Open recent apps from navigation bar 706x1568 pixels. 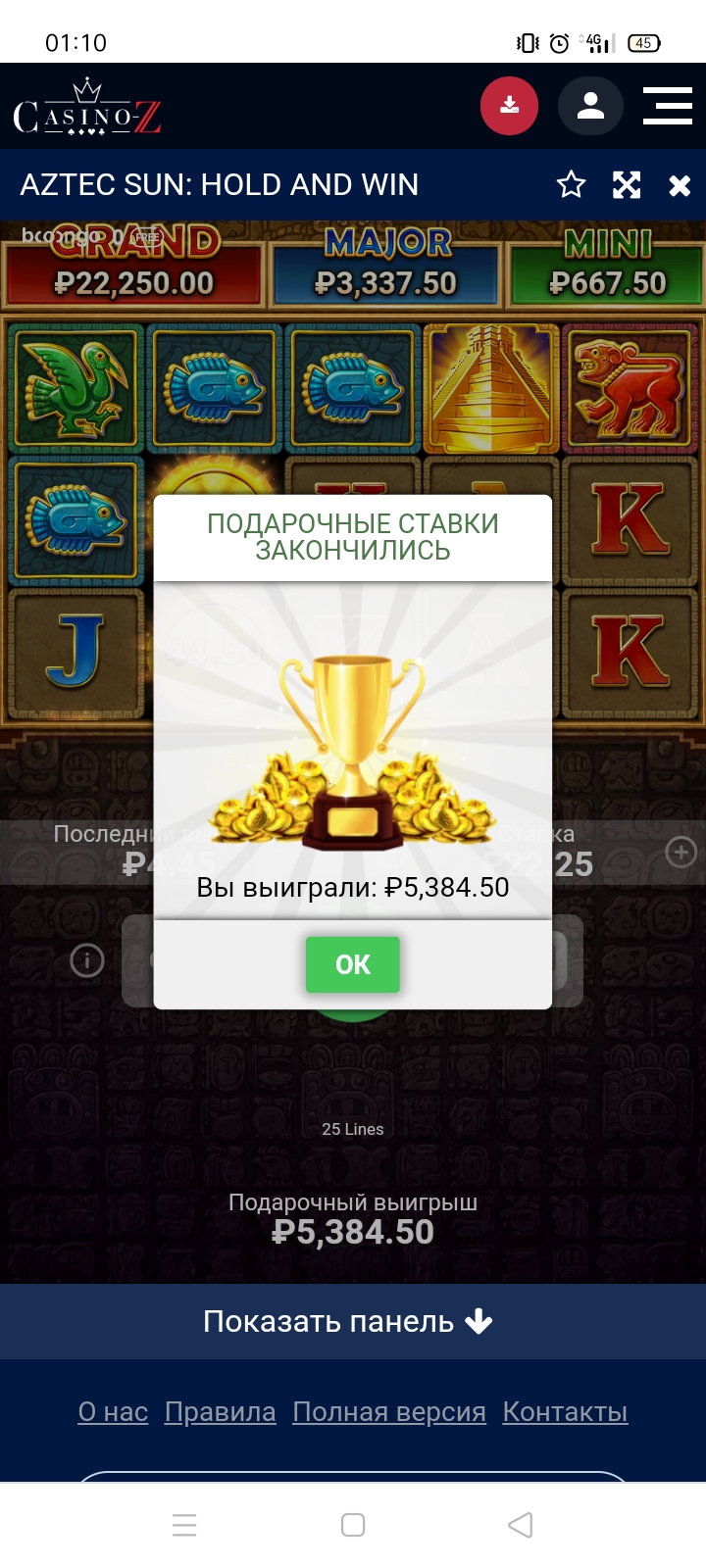[184, 1525]
